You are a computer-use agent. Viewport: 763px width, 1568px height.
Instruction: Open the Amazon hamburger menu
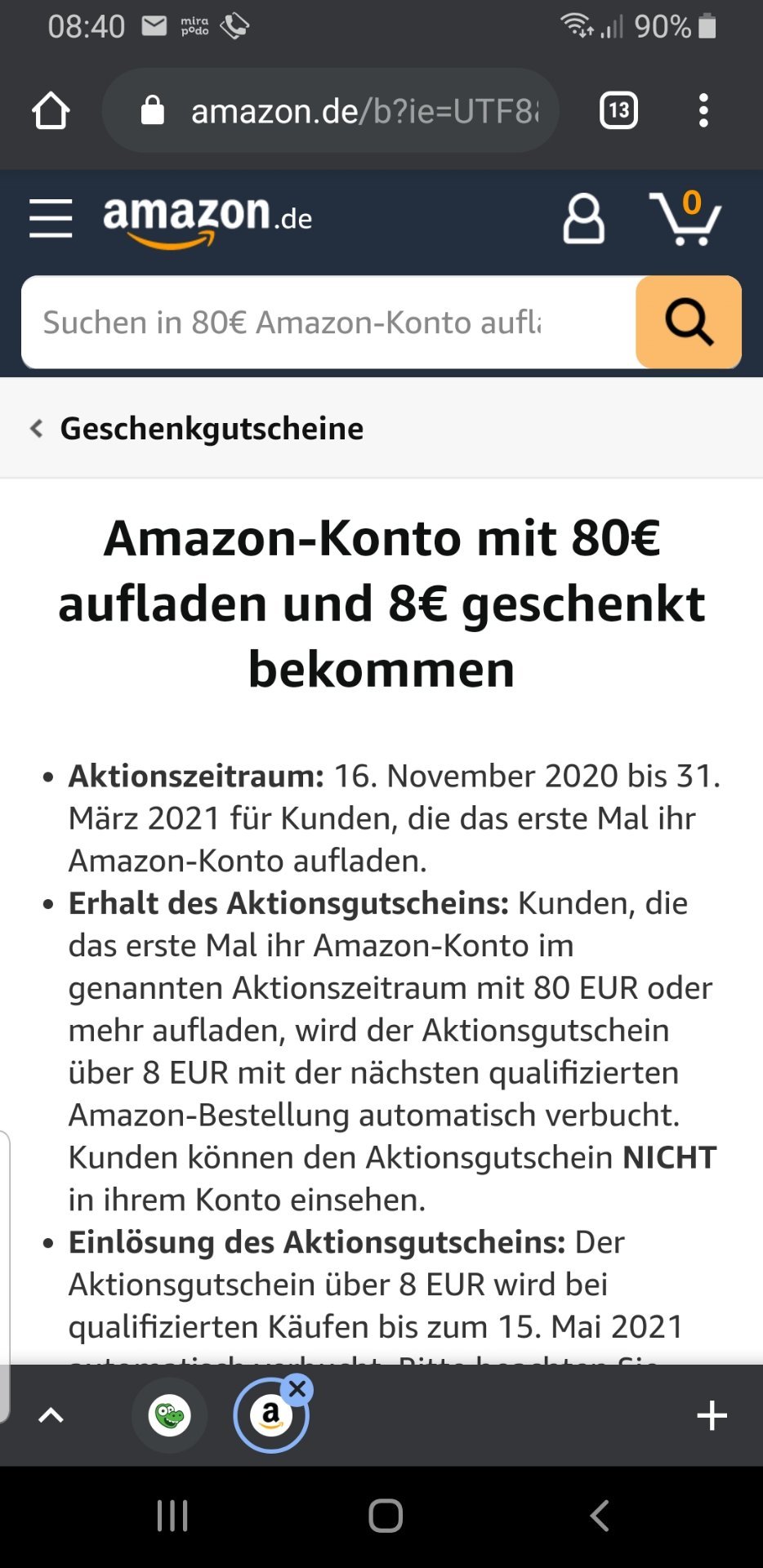tap(51, 218)
